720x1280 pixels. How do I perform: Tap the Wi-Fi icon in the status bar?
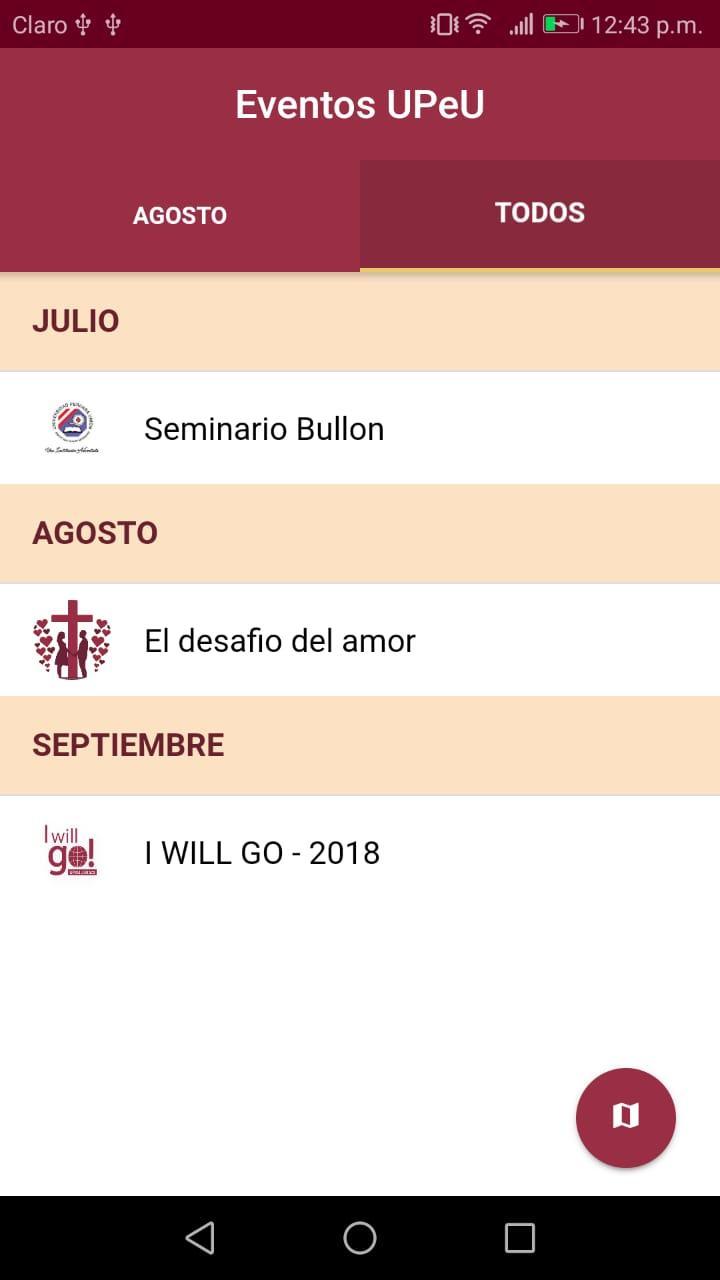click(x=477, y=22)
